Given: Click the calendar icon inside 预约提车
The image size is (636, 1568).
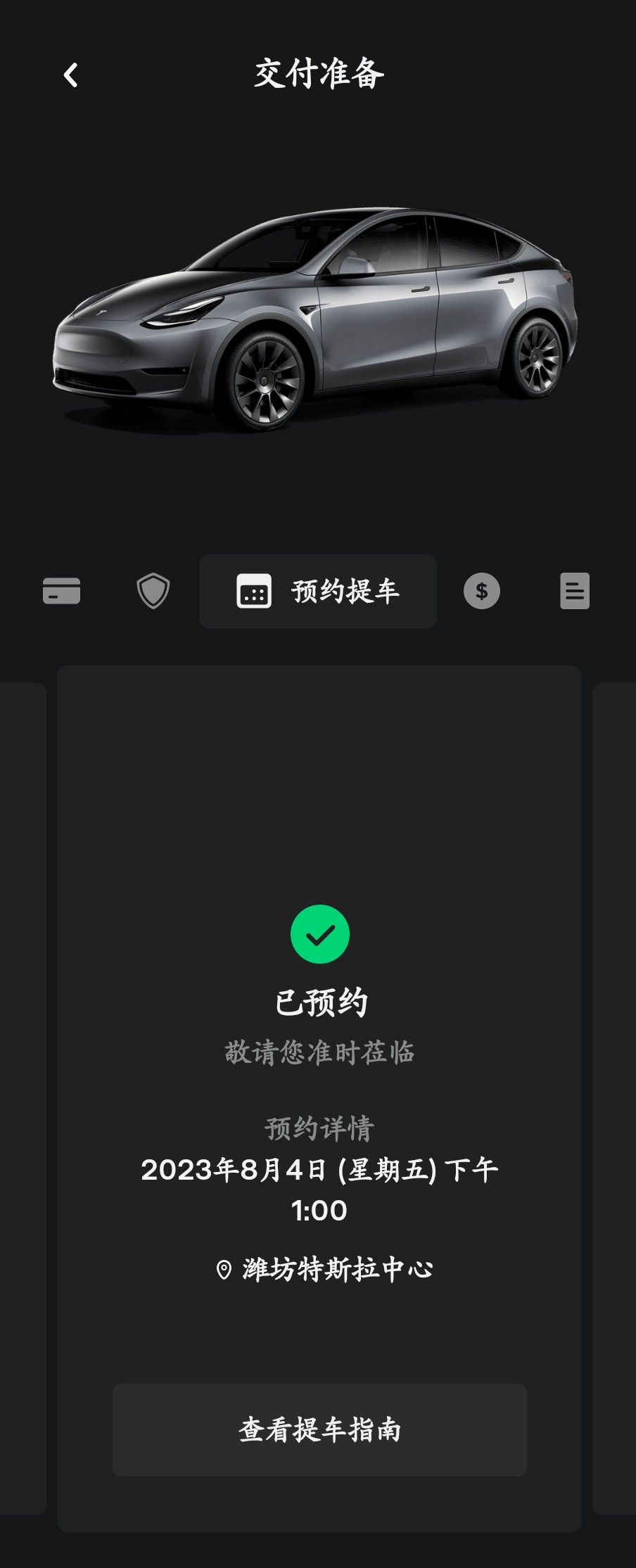Looking at the screenshot, I should coord(254,592).
